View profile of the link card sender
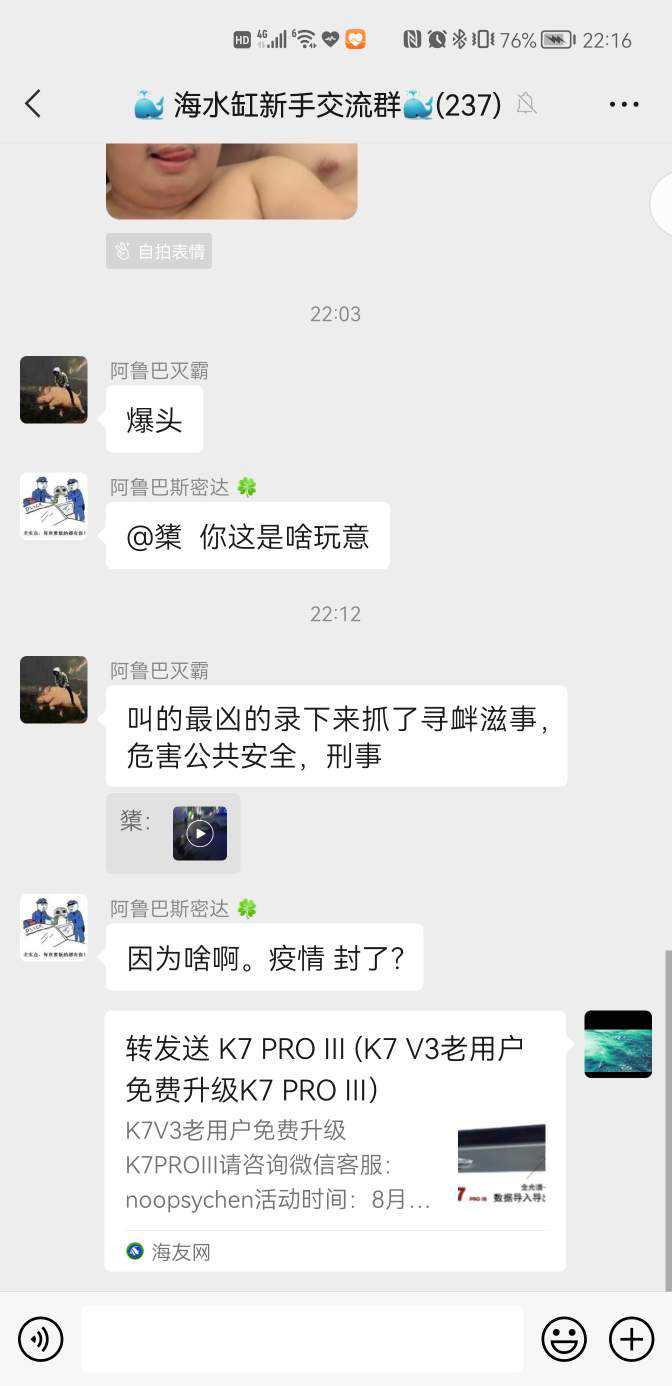 (x=617, y=1044)
